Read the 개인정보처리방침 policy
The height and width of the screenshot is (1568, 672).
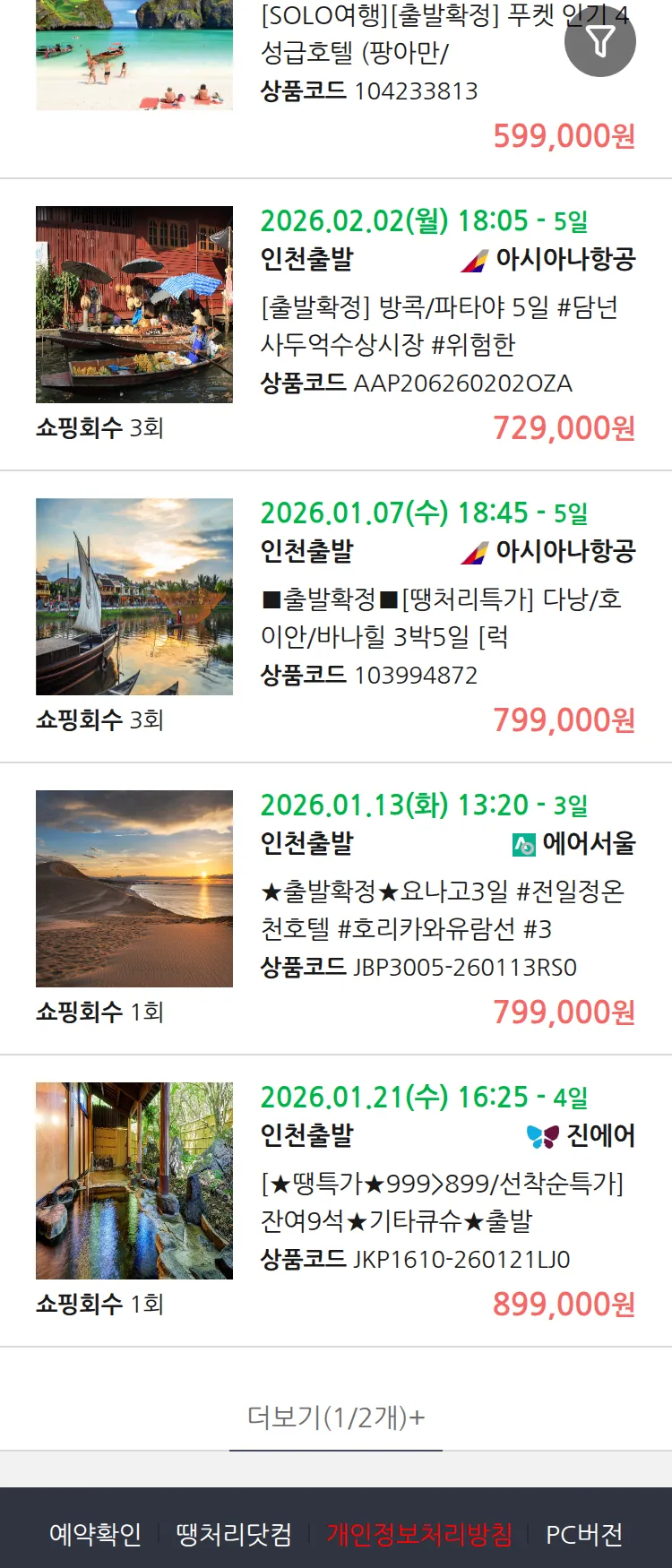coord(419,1534)
